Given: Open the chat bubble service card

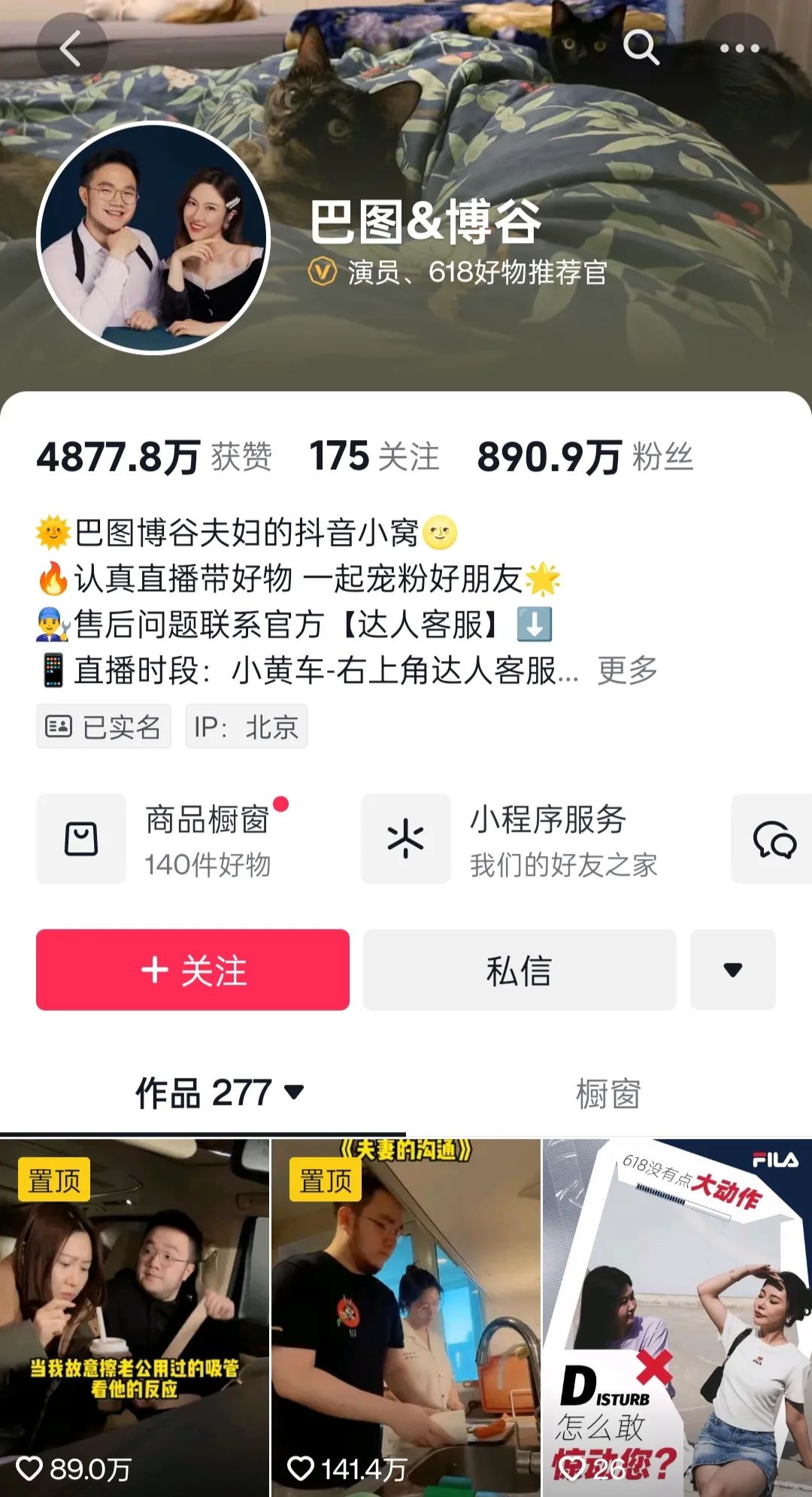Looking at the screenshot, I should coord(773,839).
